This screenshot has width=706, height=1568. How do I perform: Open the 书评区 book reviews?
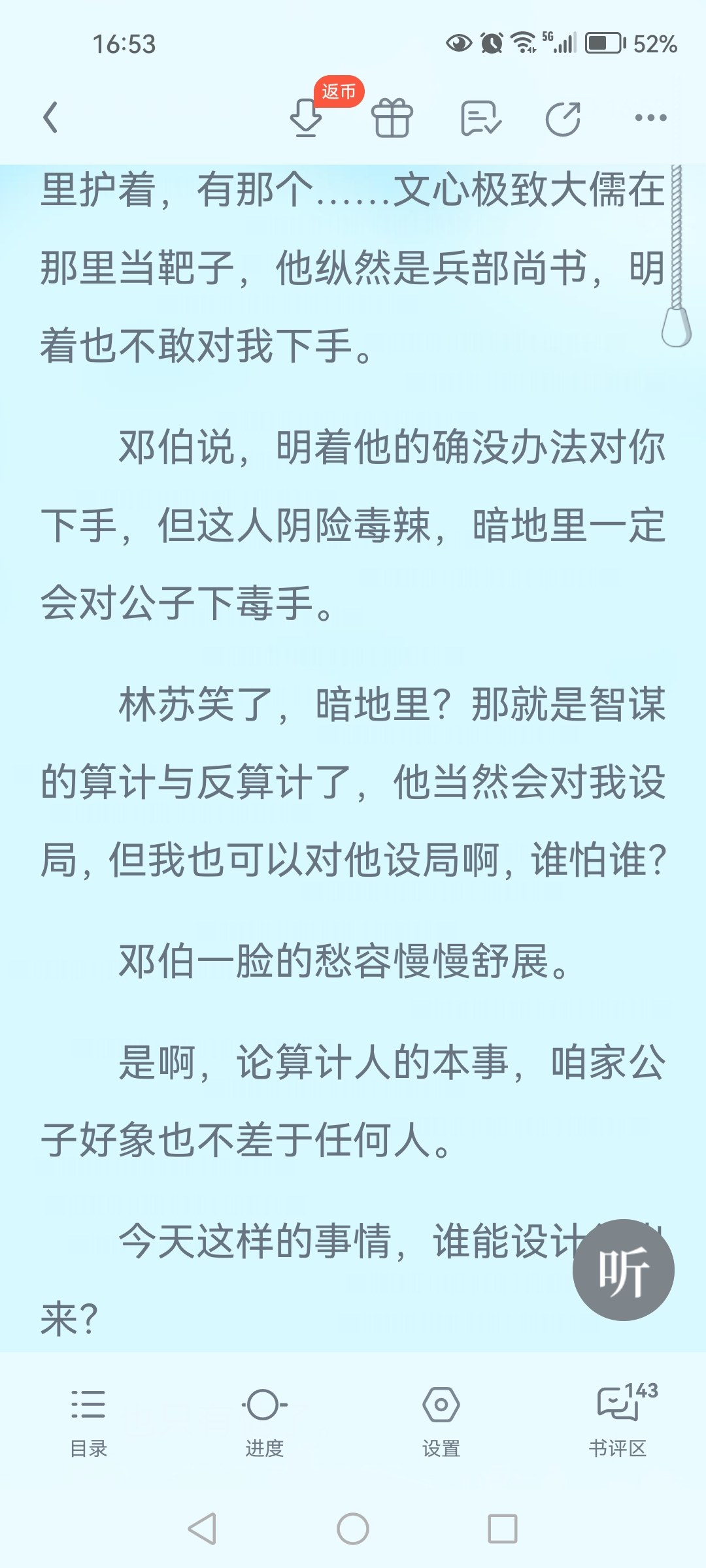(618, 1419)
